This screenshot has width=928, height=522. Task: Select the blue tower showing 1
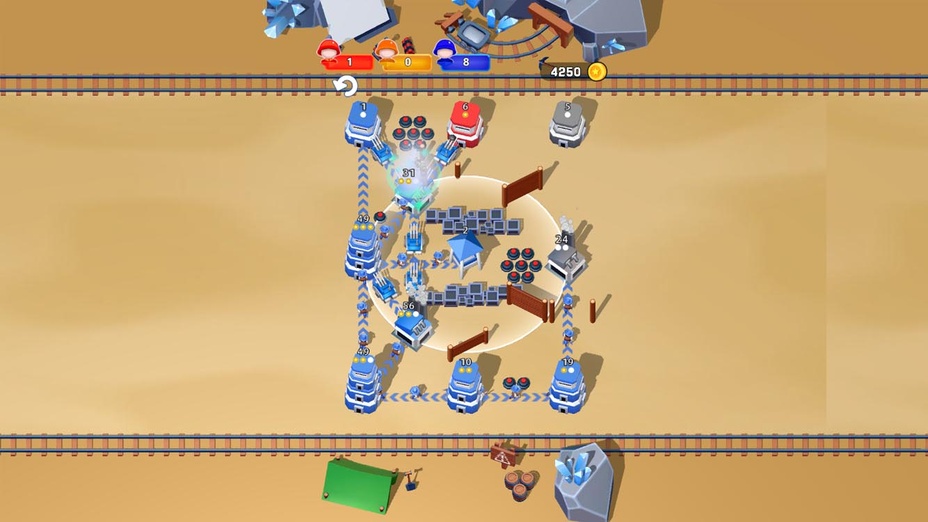coord(364,127)
